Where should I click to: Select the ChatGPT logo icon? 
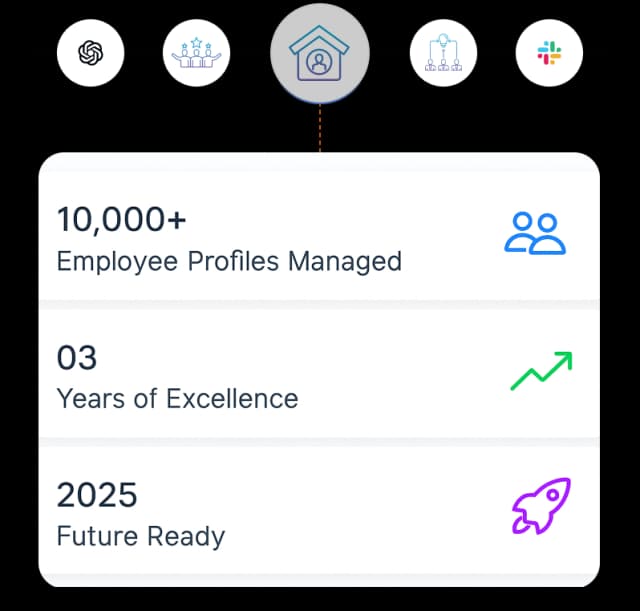(90, 52)
